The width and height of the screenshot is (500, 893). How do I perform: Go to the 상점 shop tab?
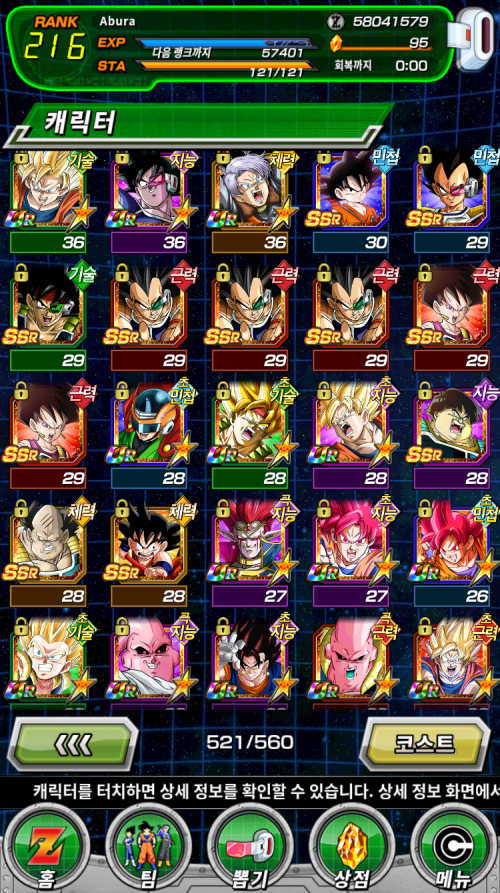pyautogui.click(x=351, y=847)
